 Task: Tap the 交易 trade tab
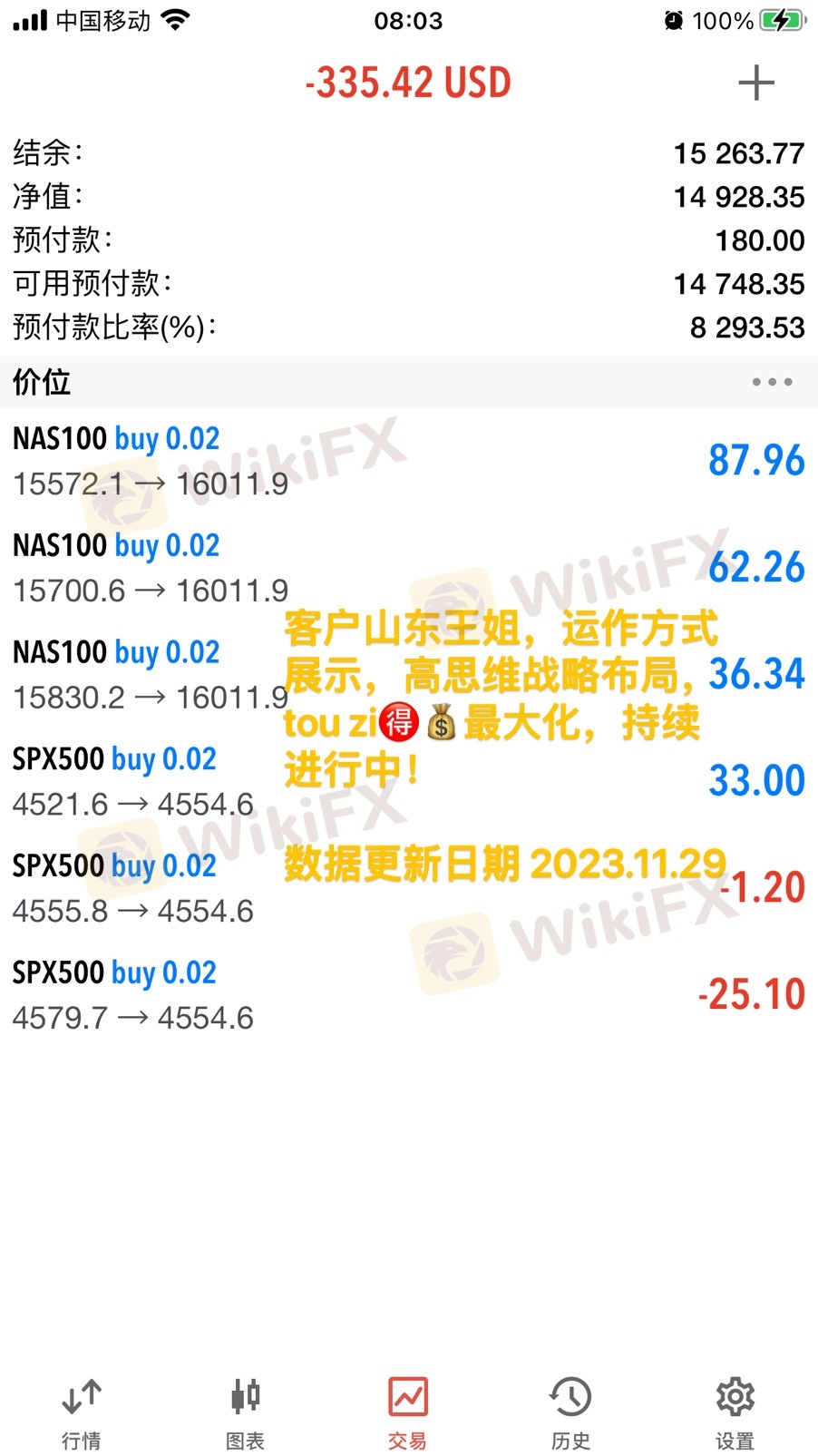point(408,1412)
